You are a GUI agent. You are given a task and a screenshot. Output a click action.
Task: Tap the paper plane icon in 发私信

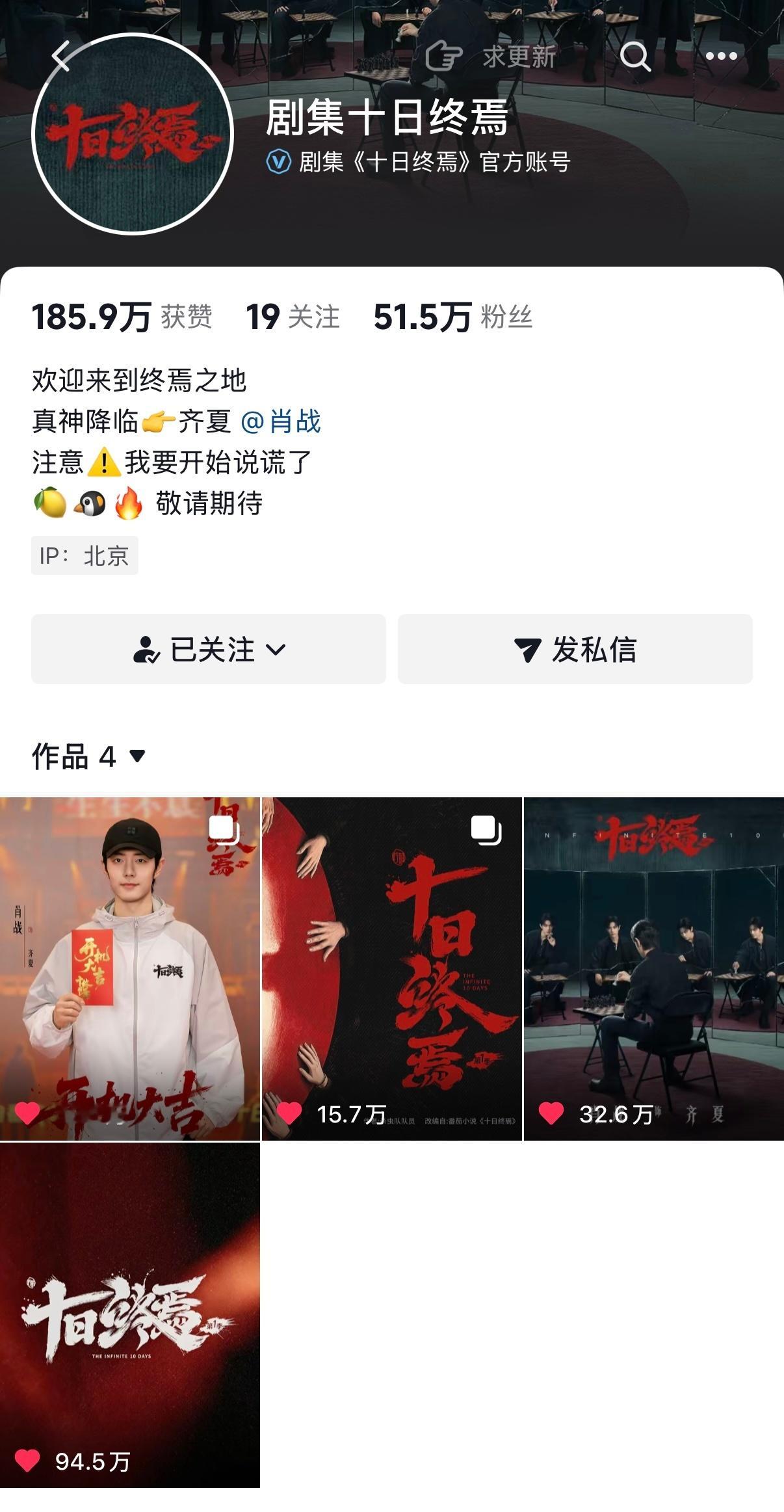[529, 649]
